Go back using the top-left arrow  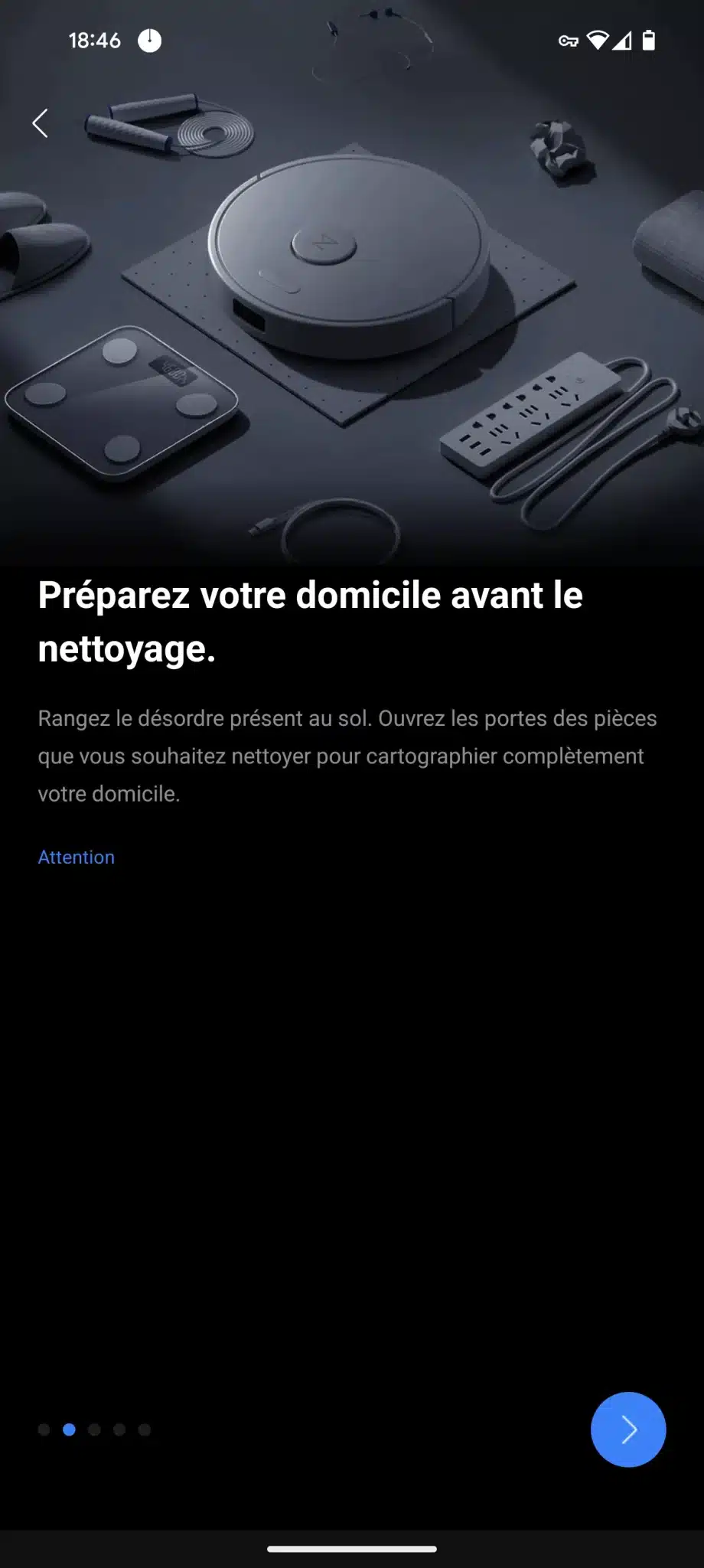click(x=40, y=122)
